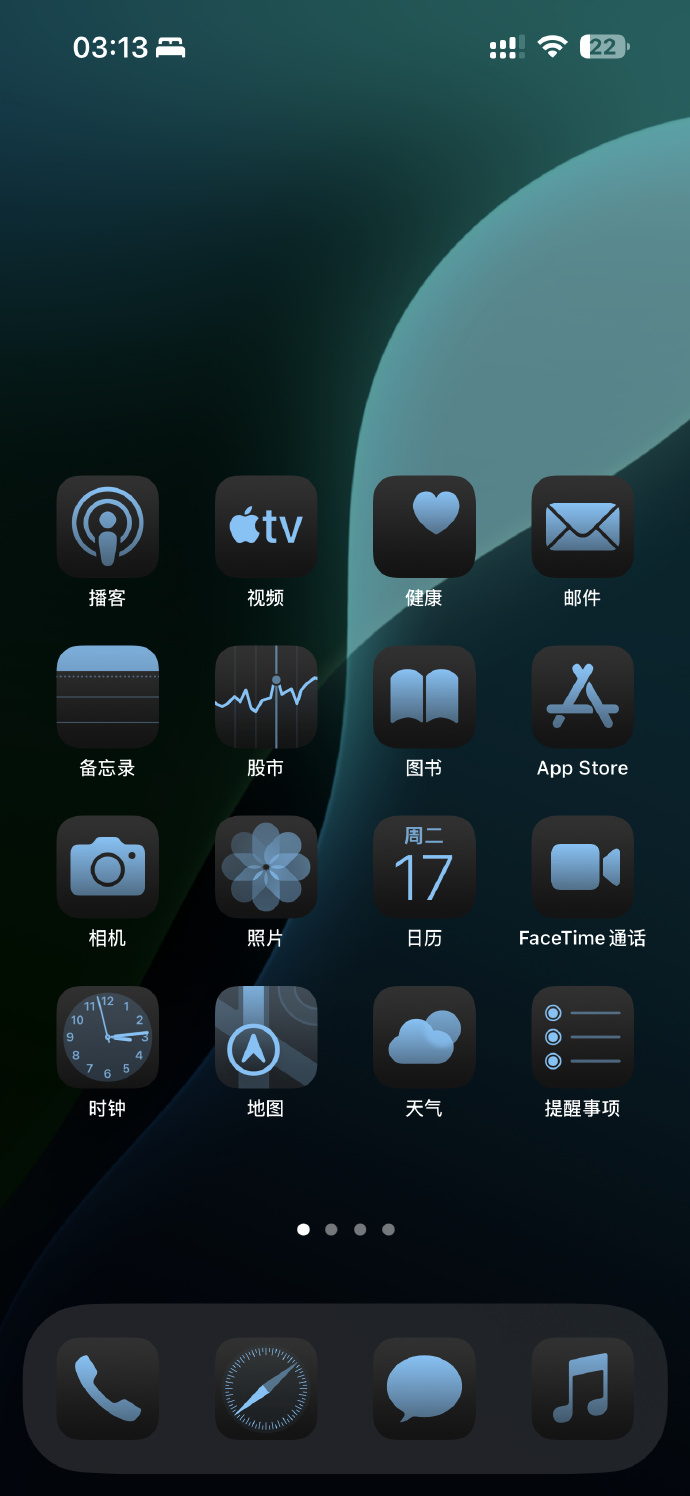Start the FaceTime app
This screenshot has width=690, height=1496.
coord(582,866)
